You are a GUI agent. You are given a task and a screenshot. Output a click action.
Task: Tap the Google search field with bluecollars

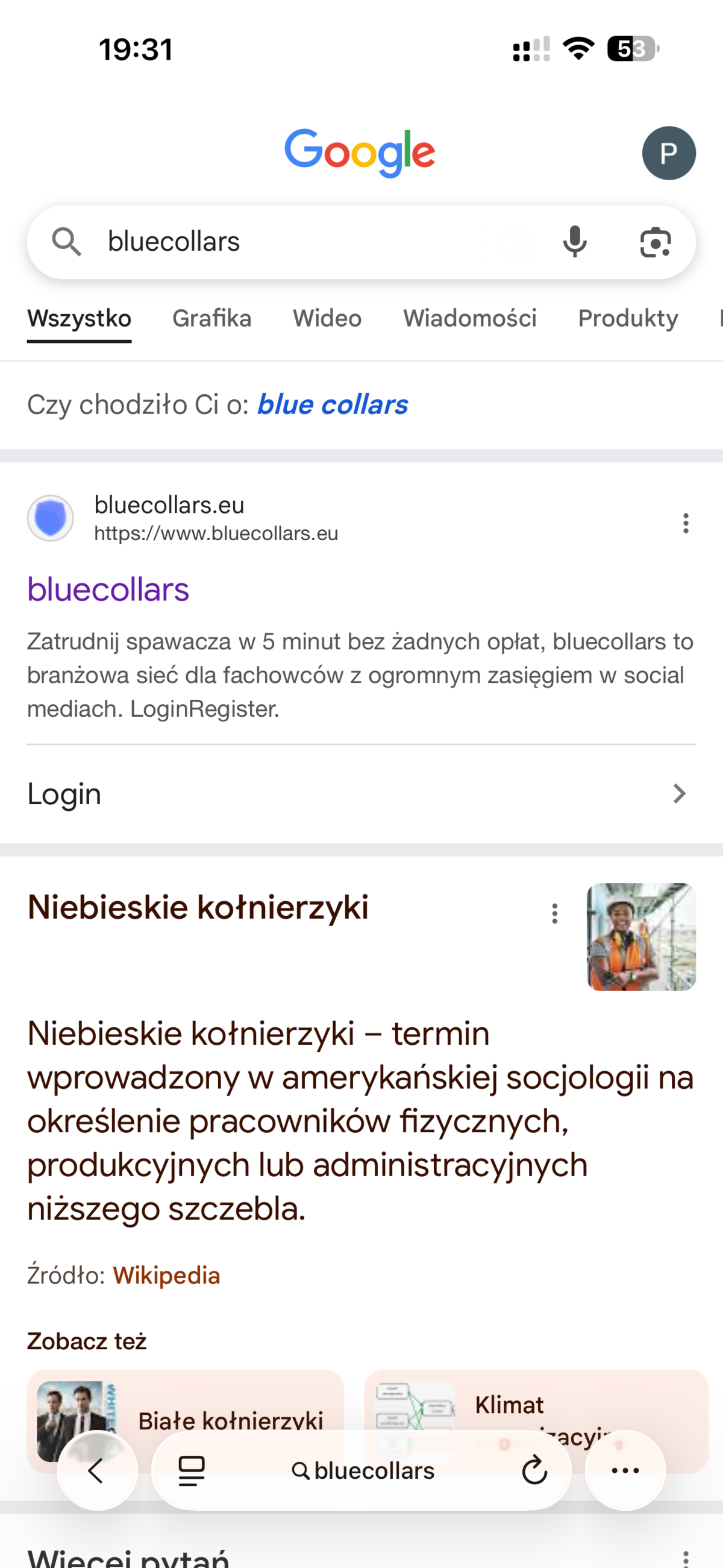304,242
